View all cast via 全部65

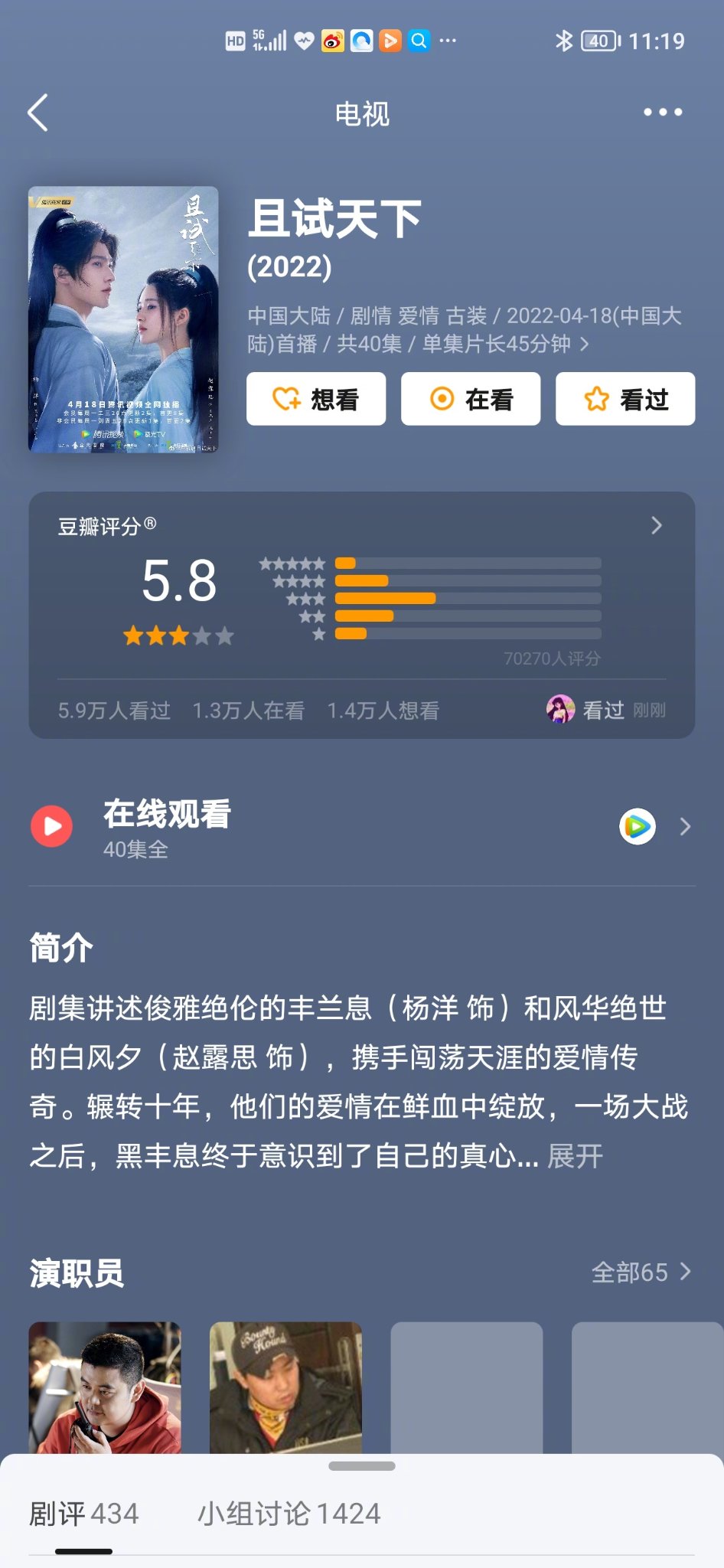[641, 1272]
